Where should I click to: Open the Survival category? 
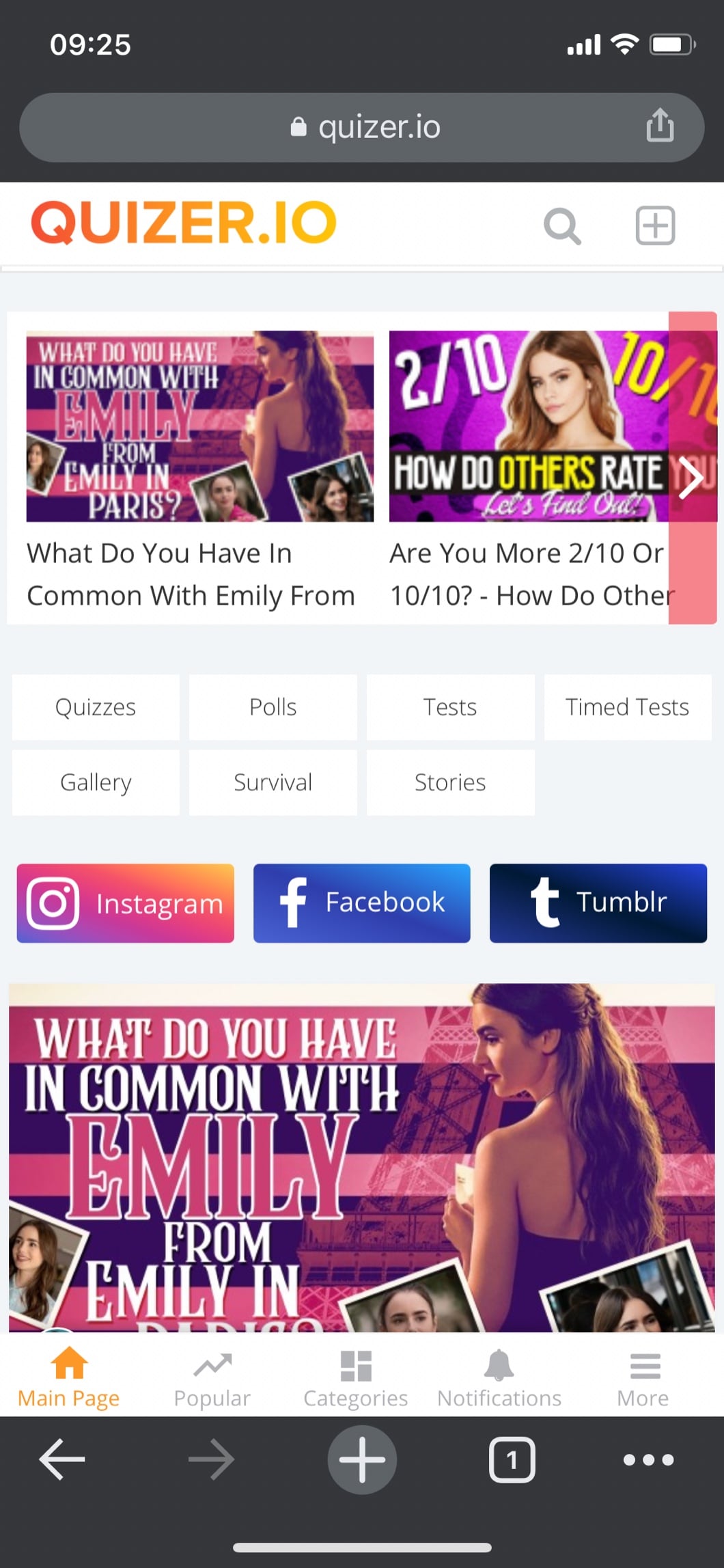click(273, 782)
